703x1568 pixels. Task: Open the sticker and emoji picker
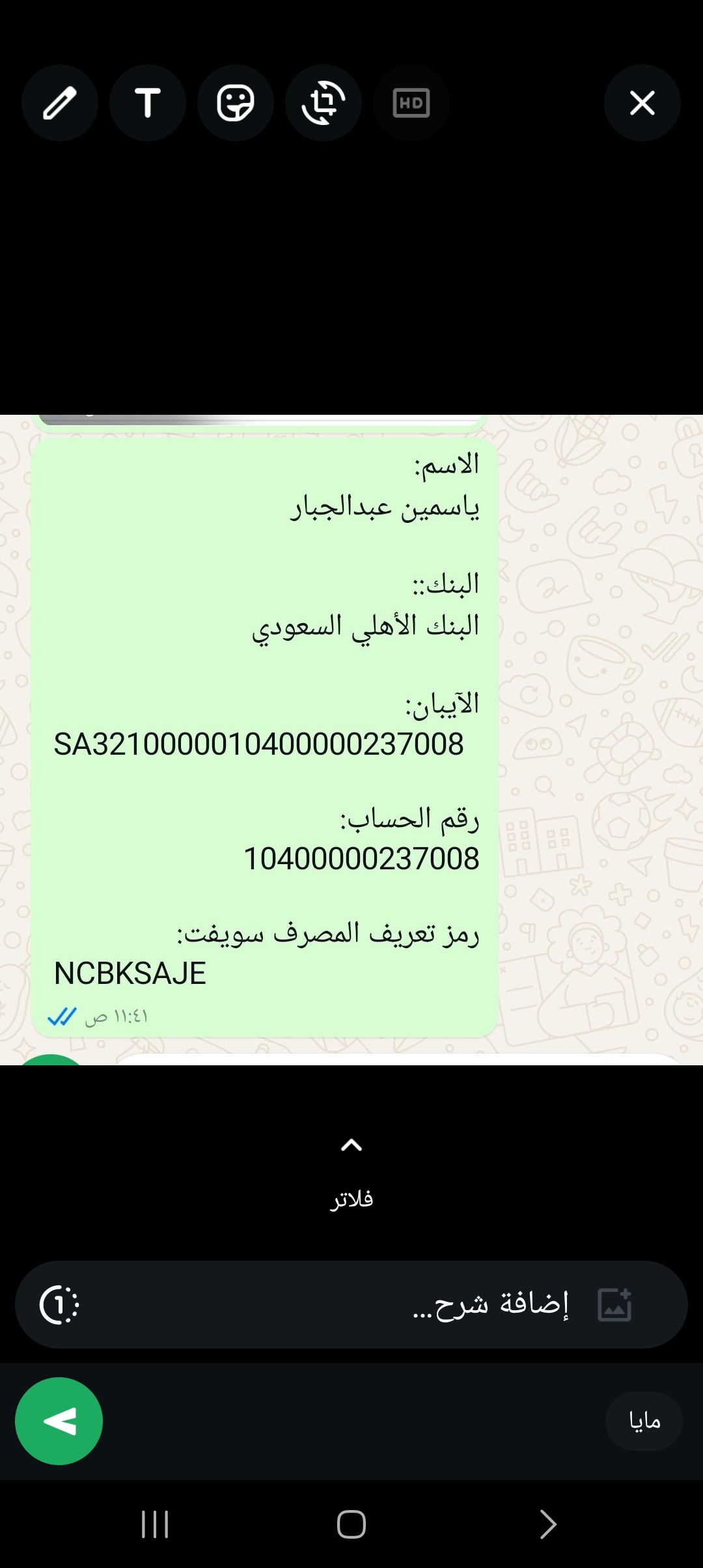click(x=236, y=103)
